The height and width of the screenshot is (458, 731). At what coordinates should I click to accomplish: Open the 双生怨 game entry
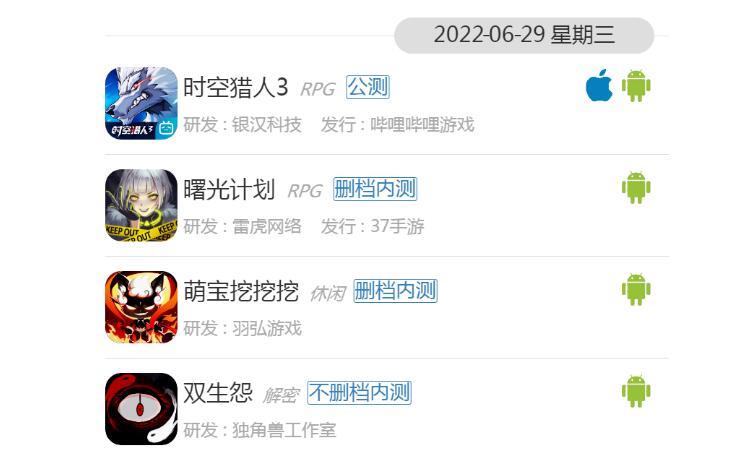coord(218,393)
